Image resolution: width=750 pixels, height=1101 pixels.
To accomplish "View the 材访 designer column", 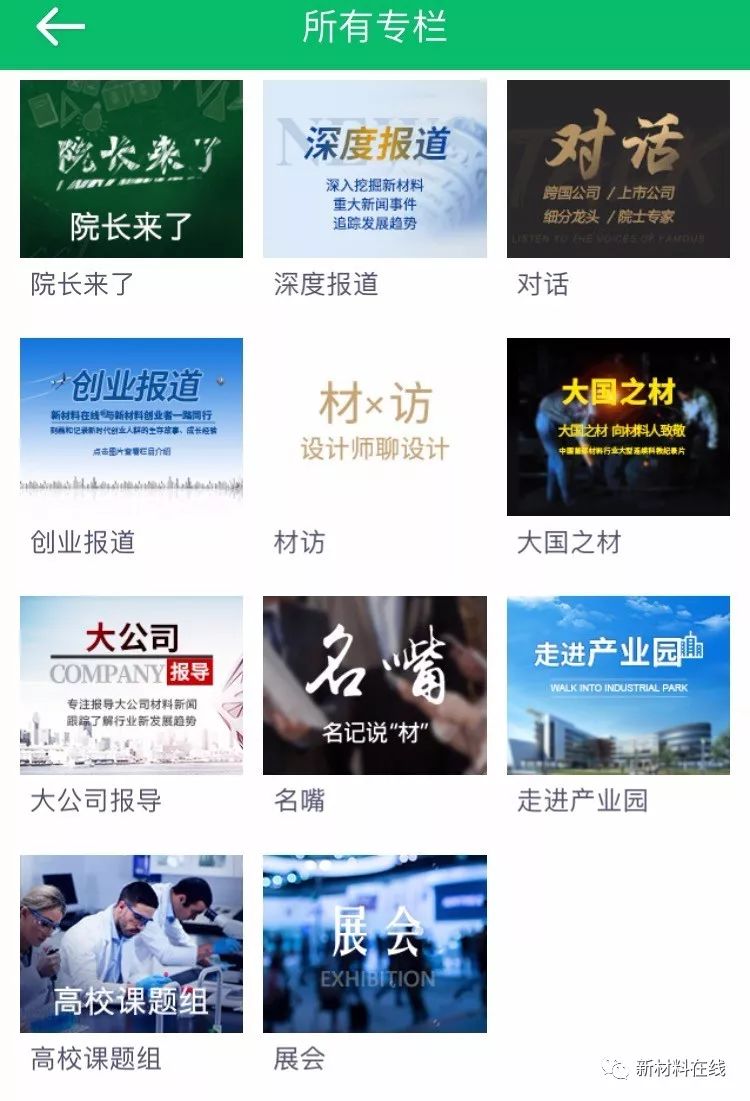I will 375,427.
